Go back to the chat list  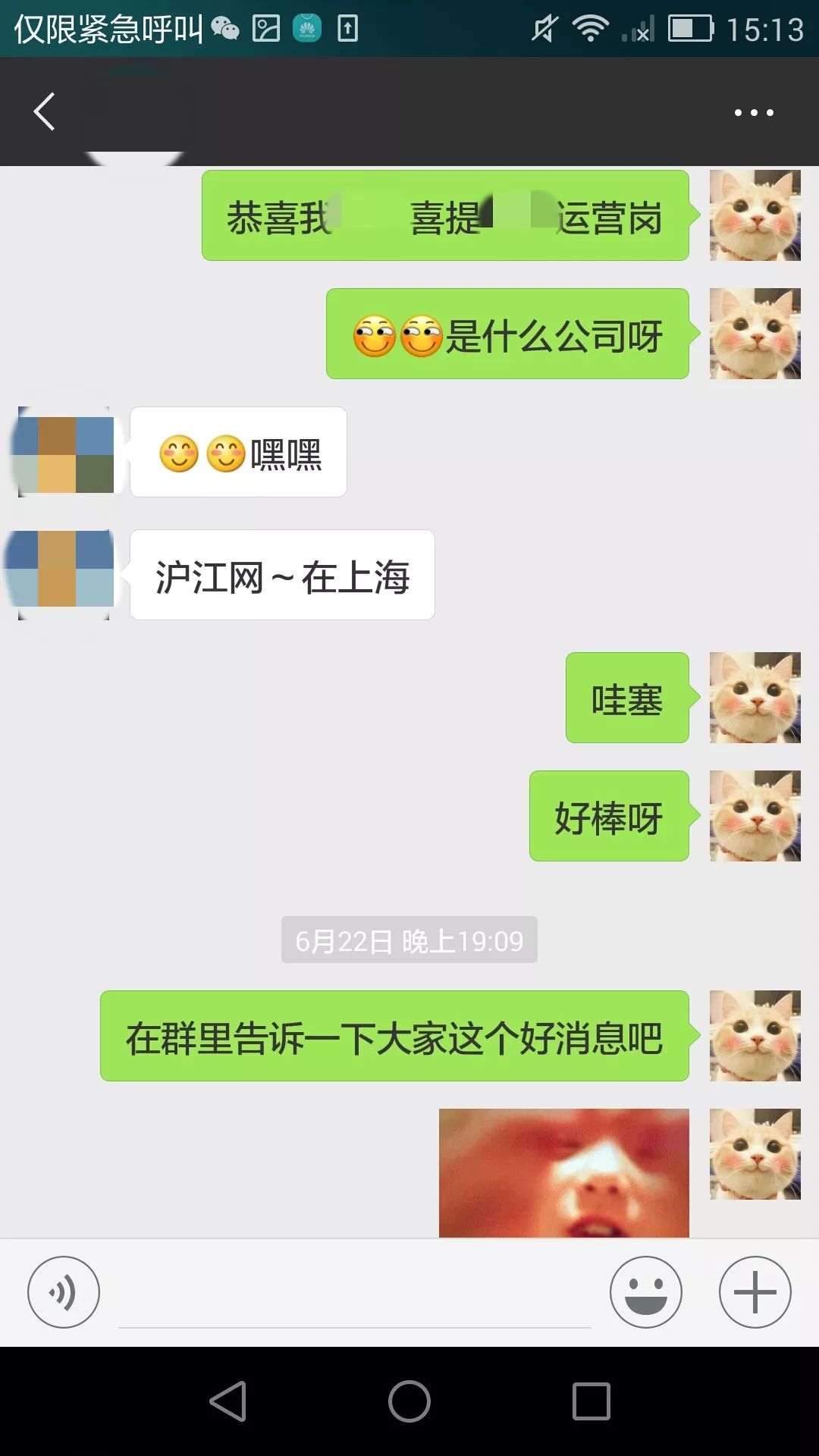44,111
